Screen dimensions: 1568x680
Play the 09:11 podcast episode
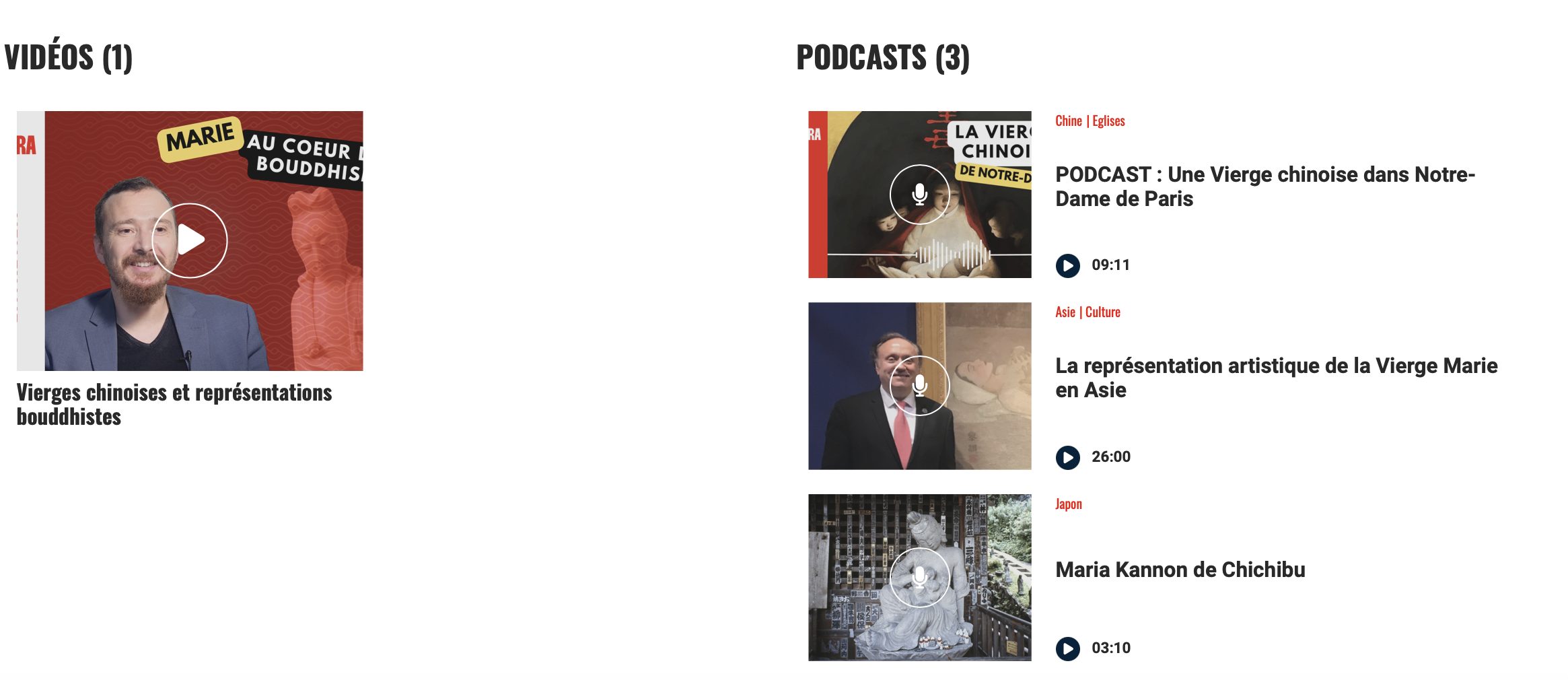(1067, 265)
